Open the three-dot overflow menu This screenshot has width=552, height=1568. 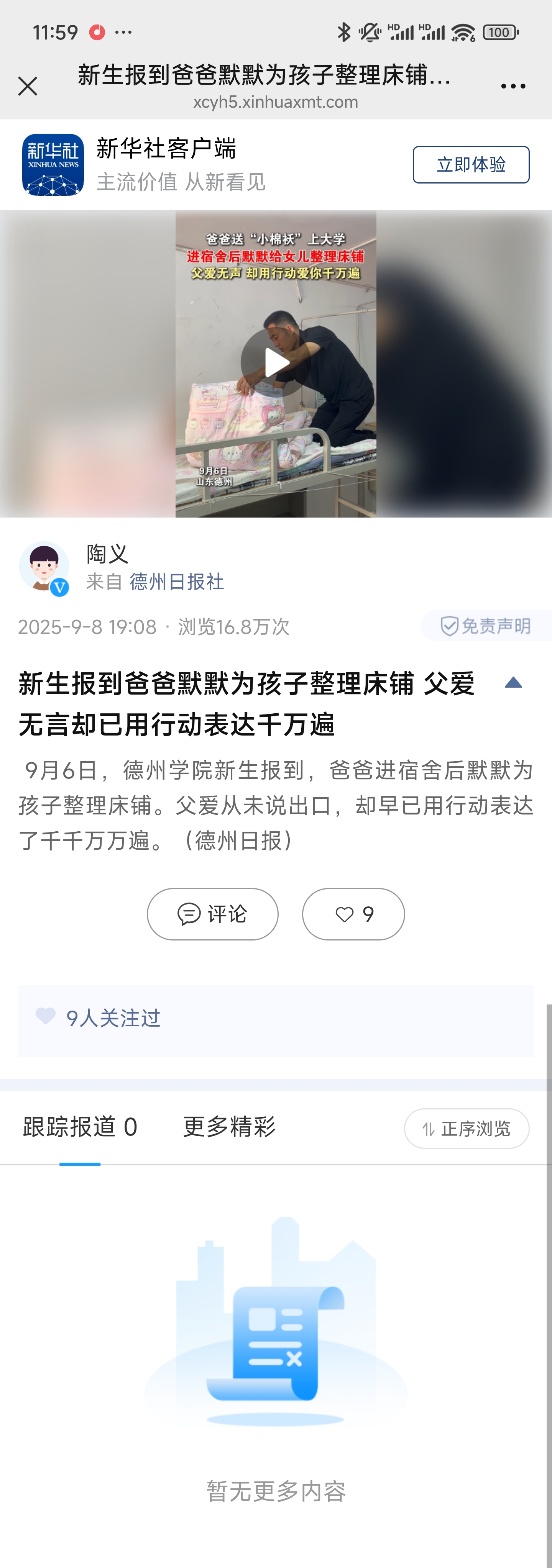(x=513, y=87)
